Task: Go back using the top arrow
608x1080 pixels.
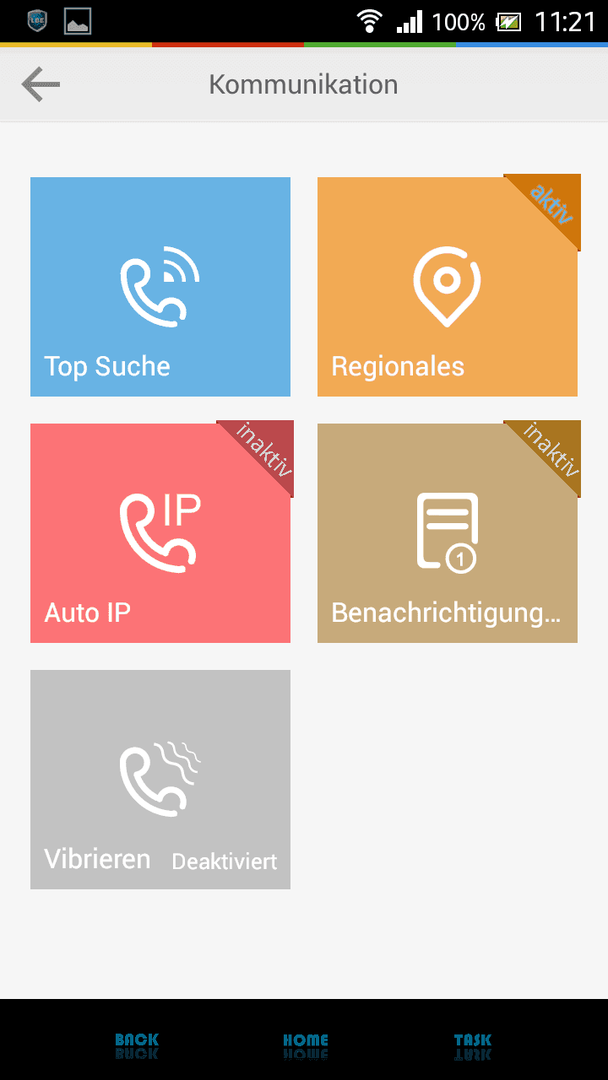Action: (41, 85)
